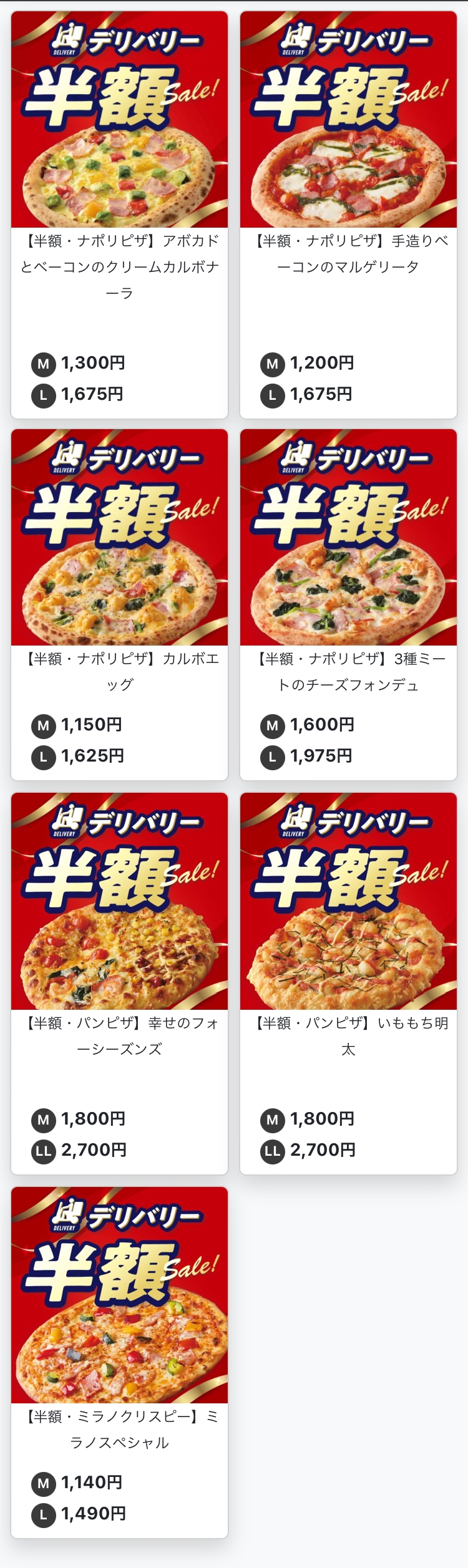
Task: Select the 手造りベーコンのマルゲリータ pizza card
Action: 348,215
